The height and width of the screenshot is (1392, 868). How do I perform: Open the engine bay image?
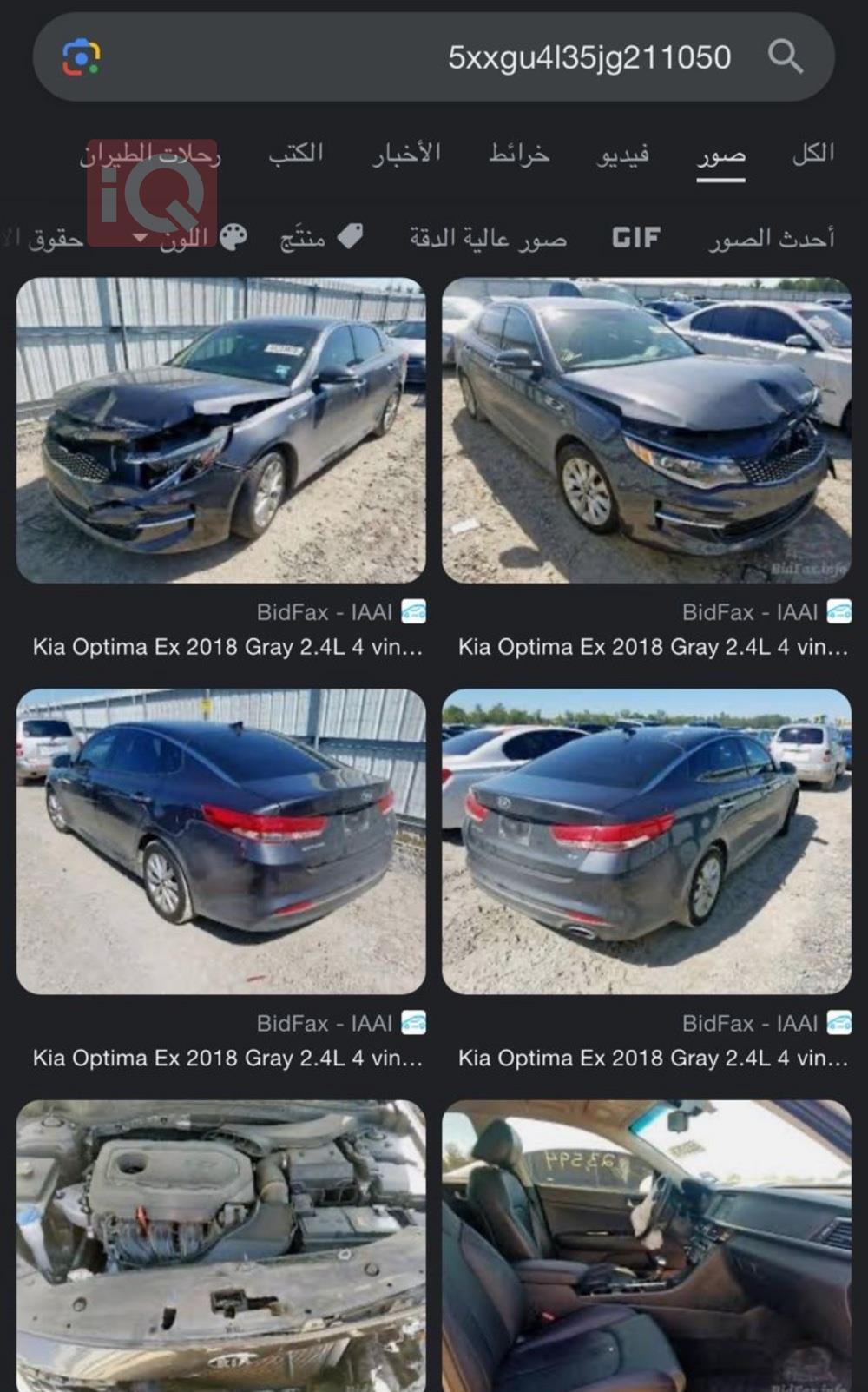pyautogui.click(x=221, y=1246)
